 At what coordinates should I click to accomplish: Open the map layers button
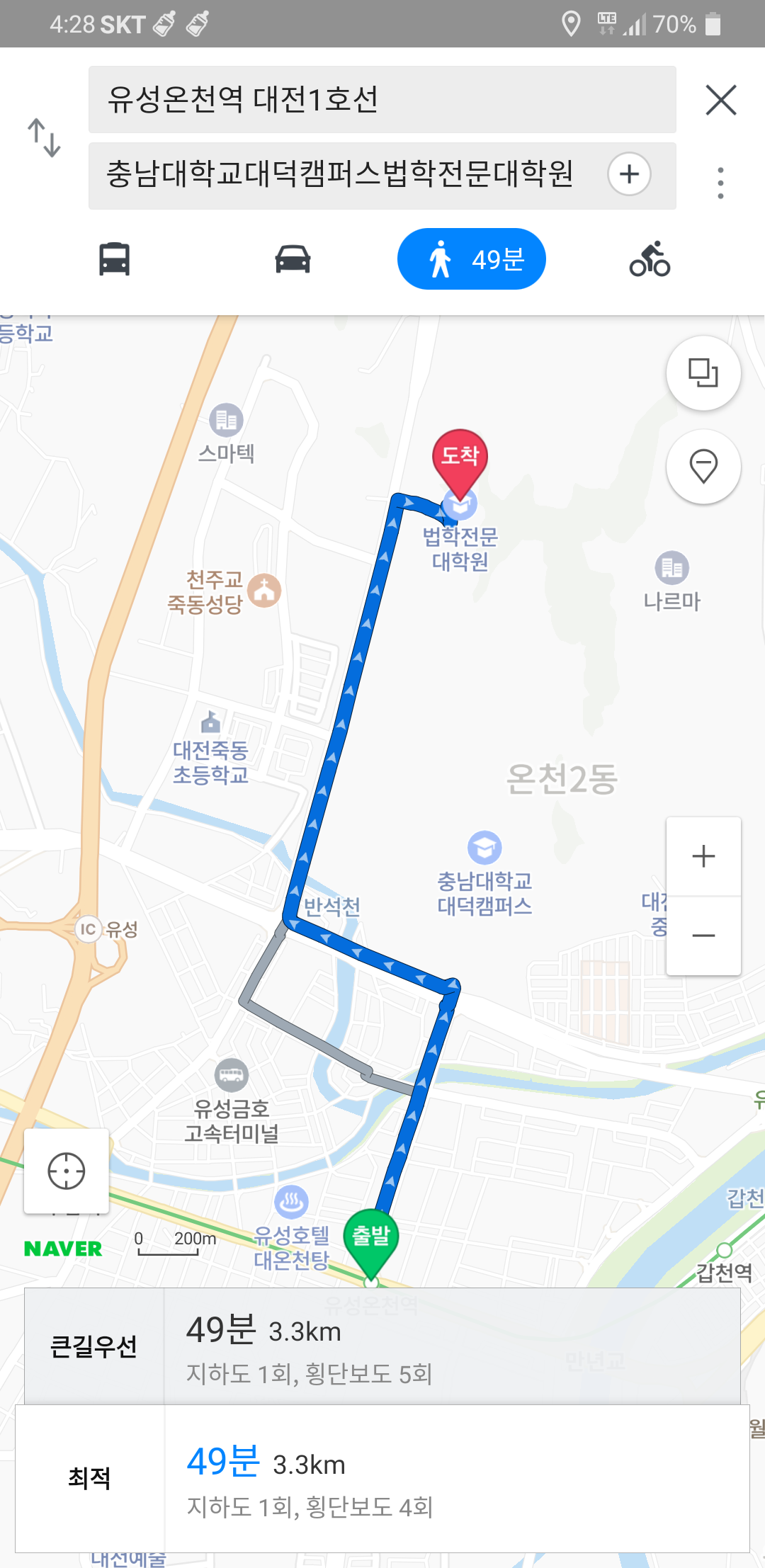point(703,373)
